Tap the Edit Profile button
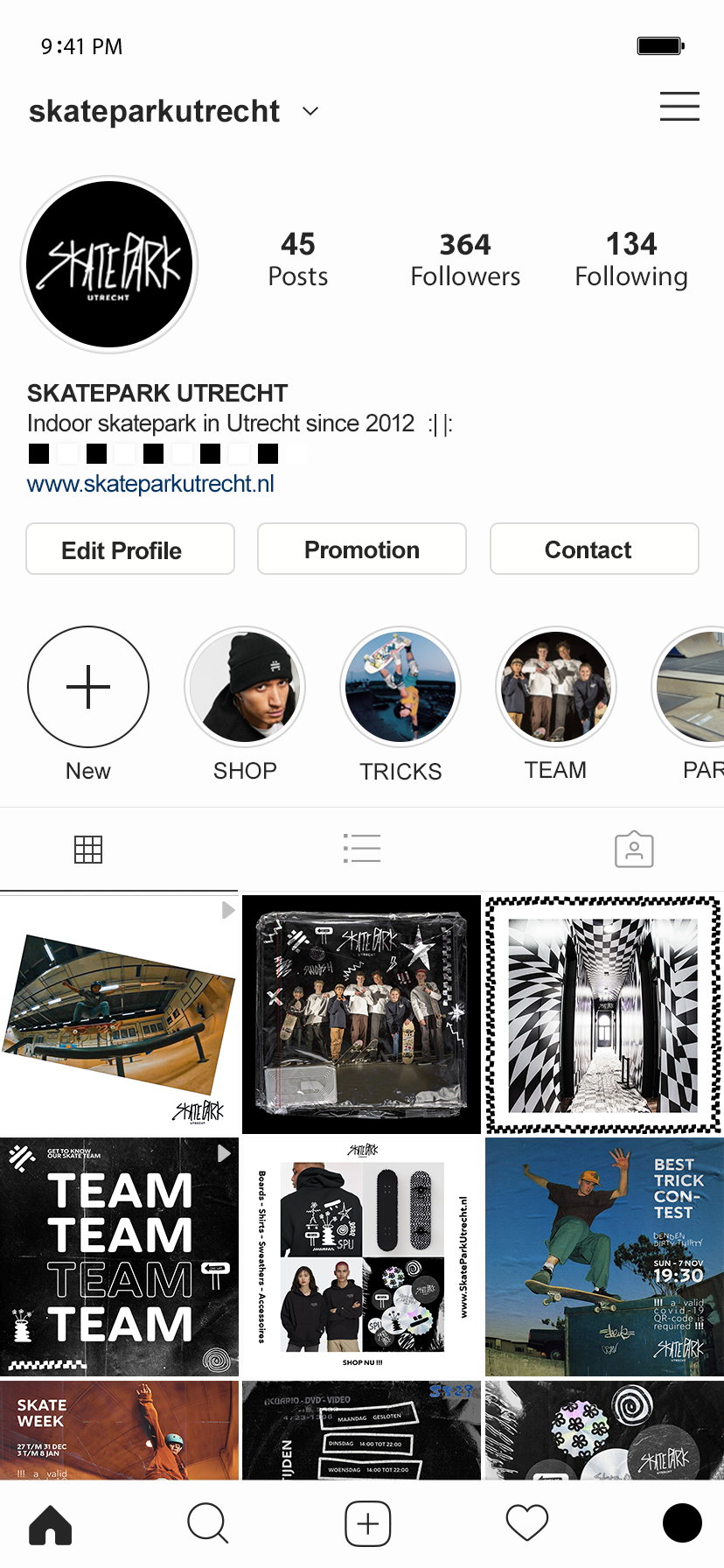The width and height of the screenshot is (724, 1568). [x=130, y=549]
